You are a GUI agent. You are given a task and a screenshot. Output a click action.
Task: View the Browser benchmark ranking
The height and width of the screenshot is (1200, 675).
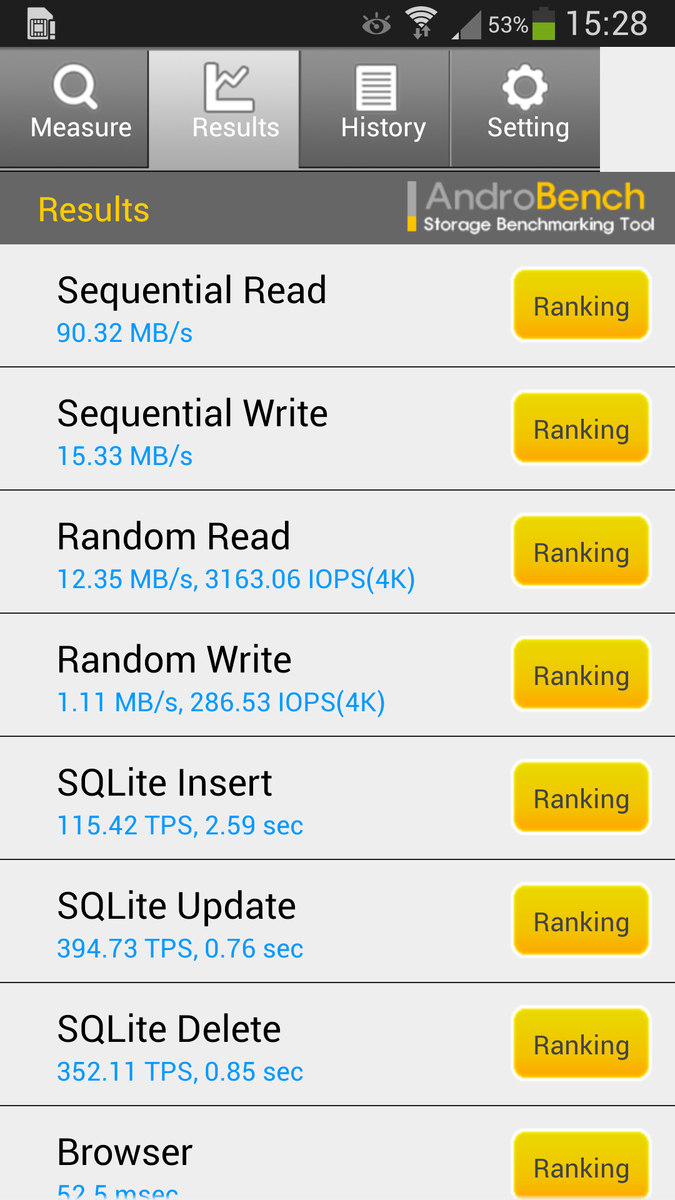pos(581,1166)
